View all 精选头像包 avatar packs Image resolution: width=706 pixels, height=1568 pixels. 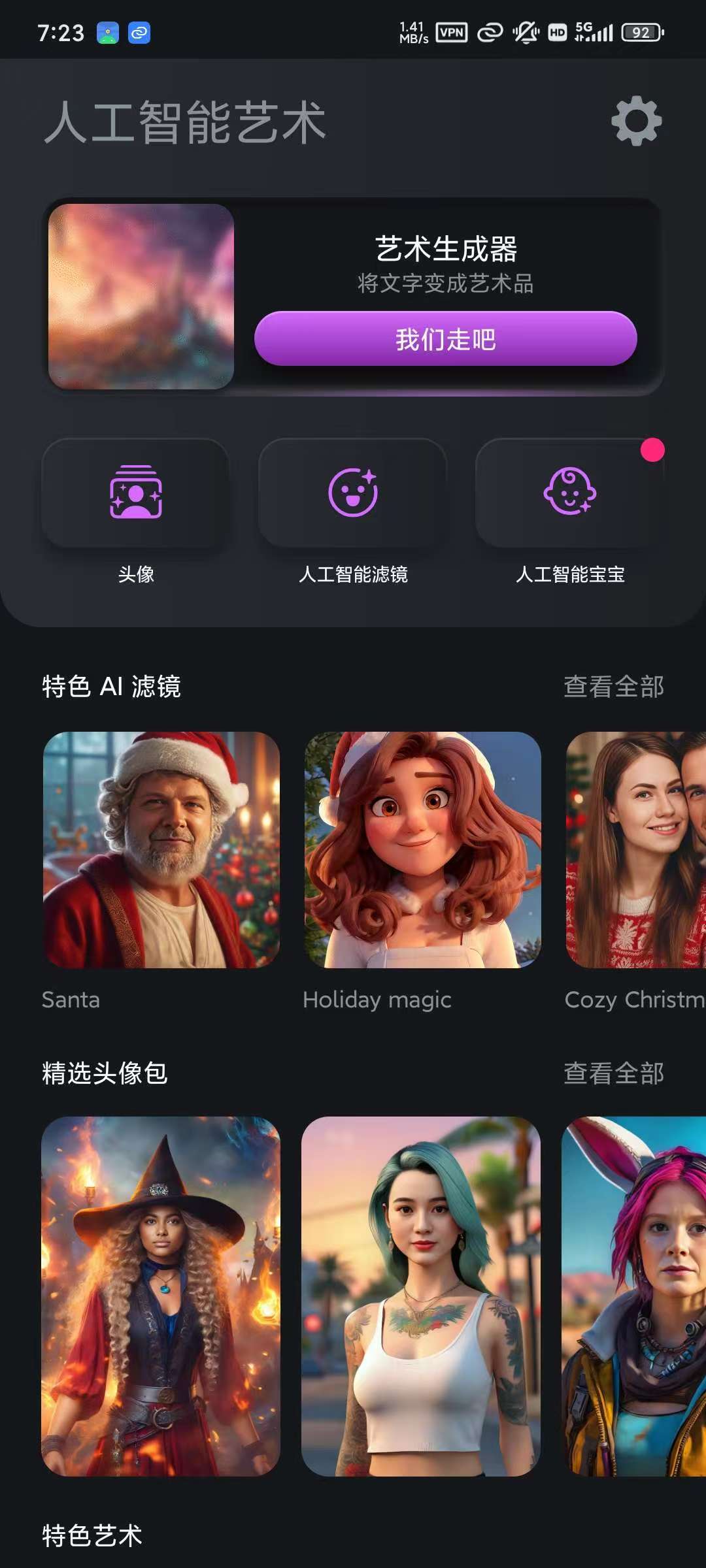pos(613,1073)
